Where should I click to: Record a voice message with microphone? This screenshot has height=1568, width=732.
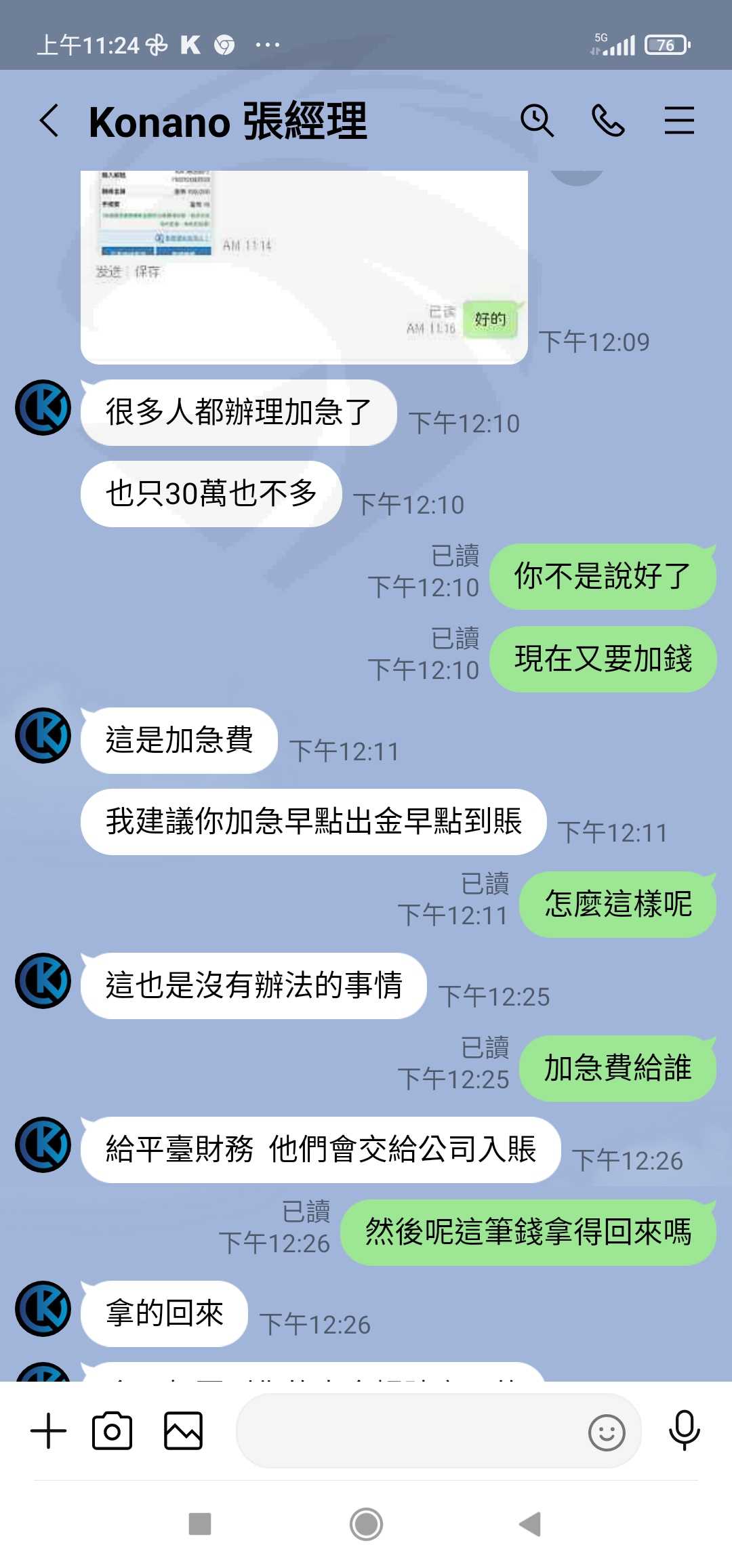[685, 1430]
